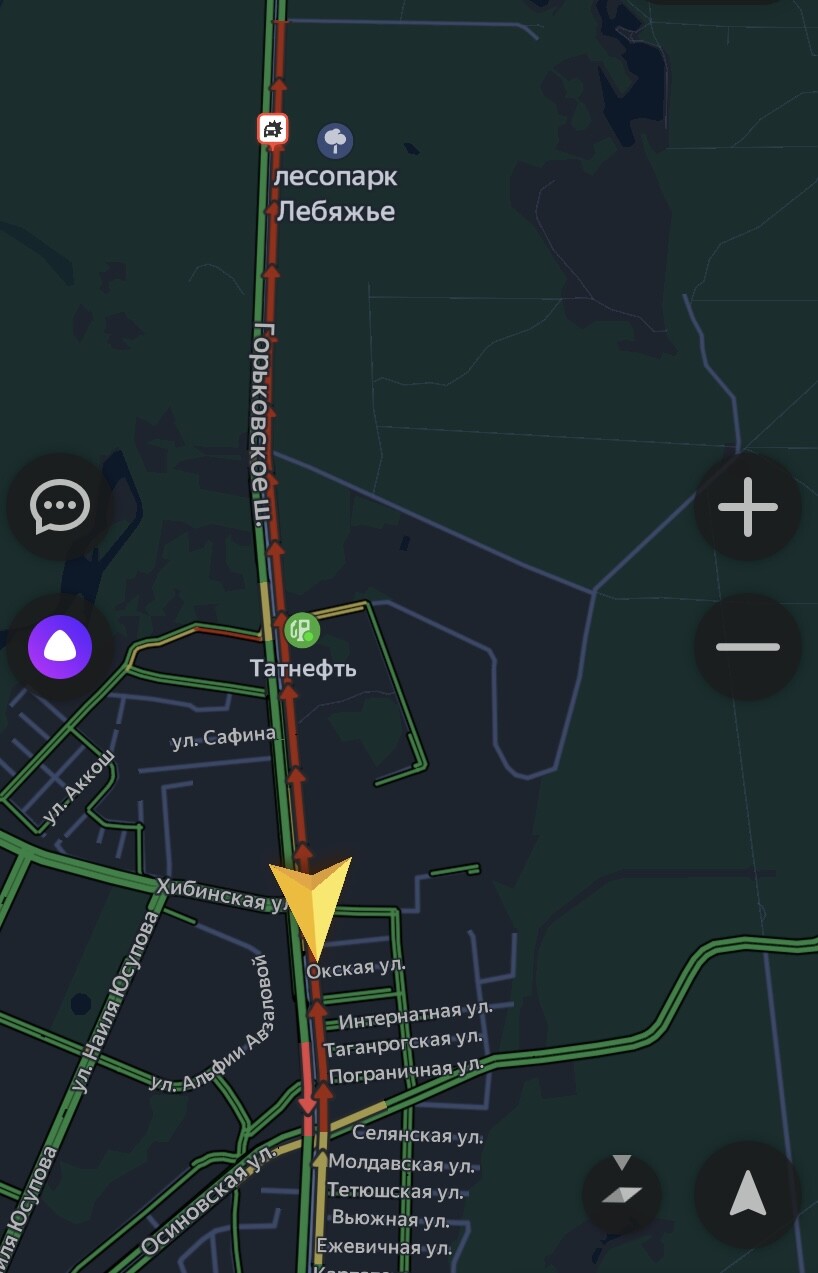Zoom out of the map
The image size is (818, 1273).
point(747,647)
